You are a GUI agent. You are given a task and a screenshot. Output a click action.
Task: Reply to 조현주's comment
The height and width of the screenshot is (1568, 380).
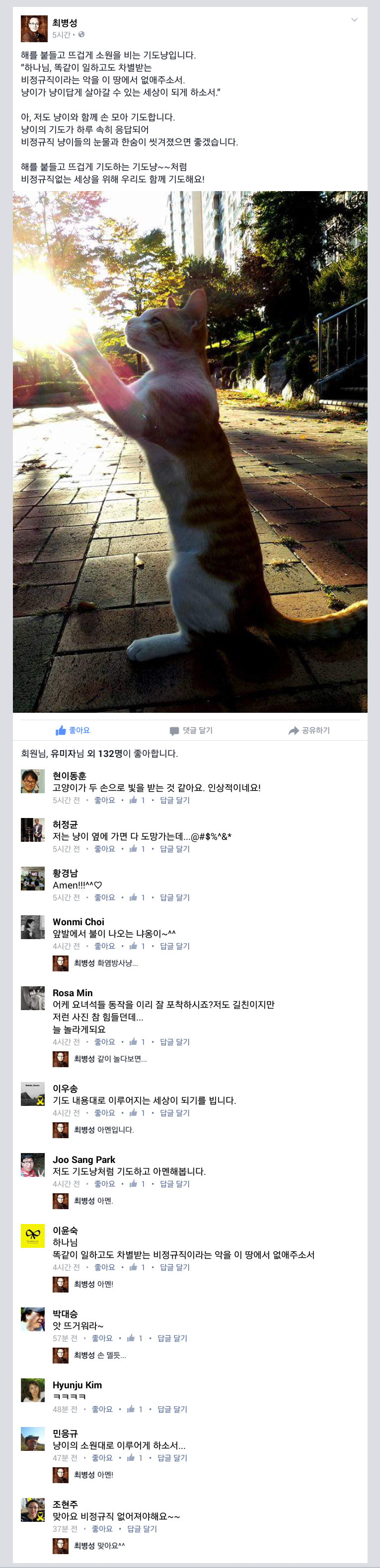[x=142, y=1529]
